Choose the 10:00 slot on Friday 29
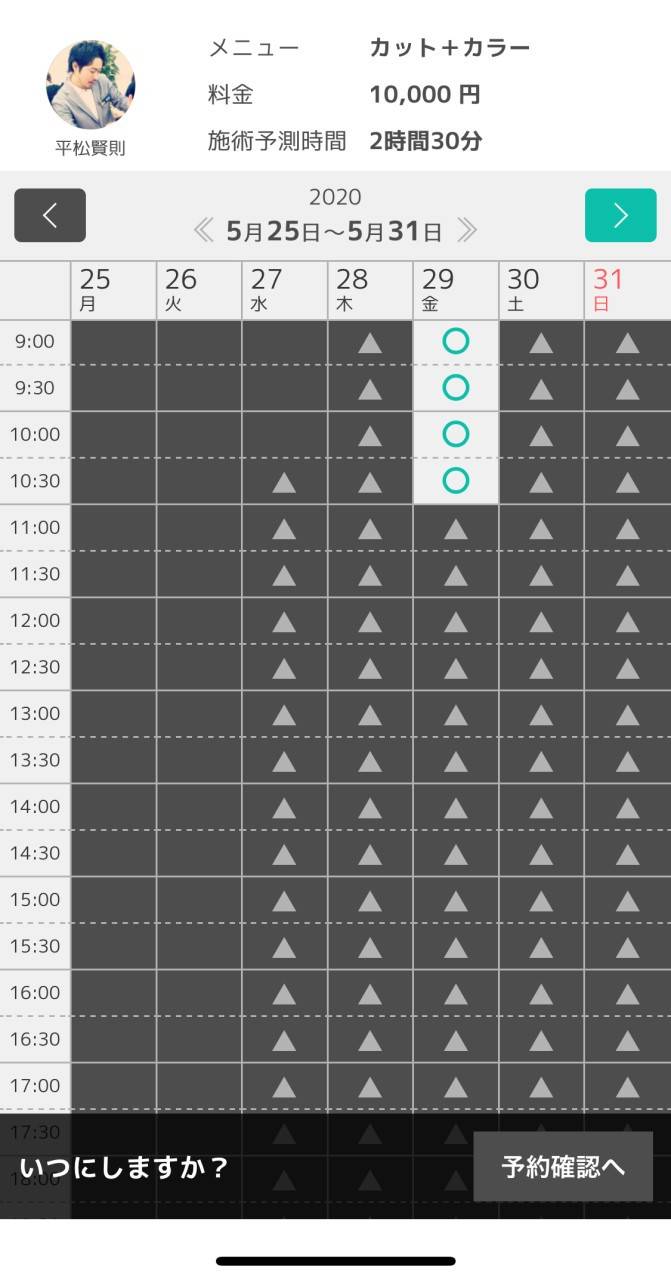 (455, 434)
